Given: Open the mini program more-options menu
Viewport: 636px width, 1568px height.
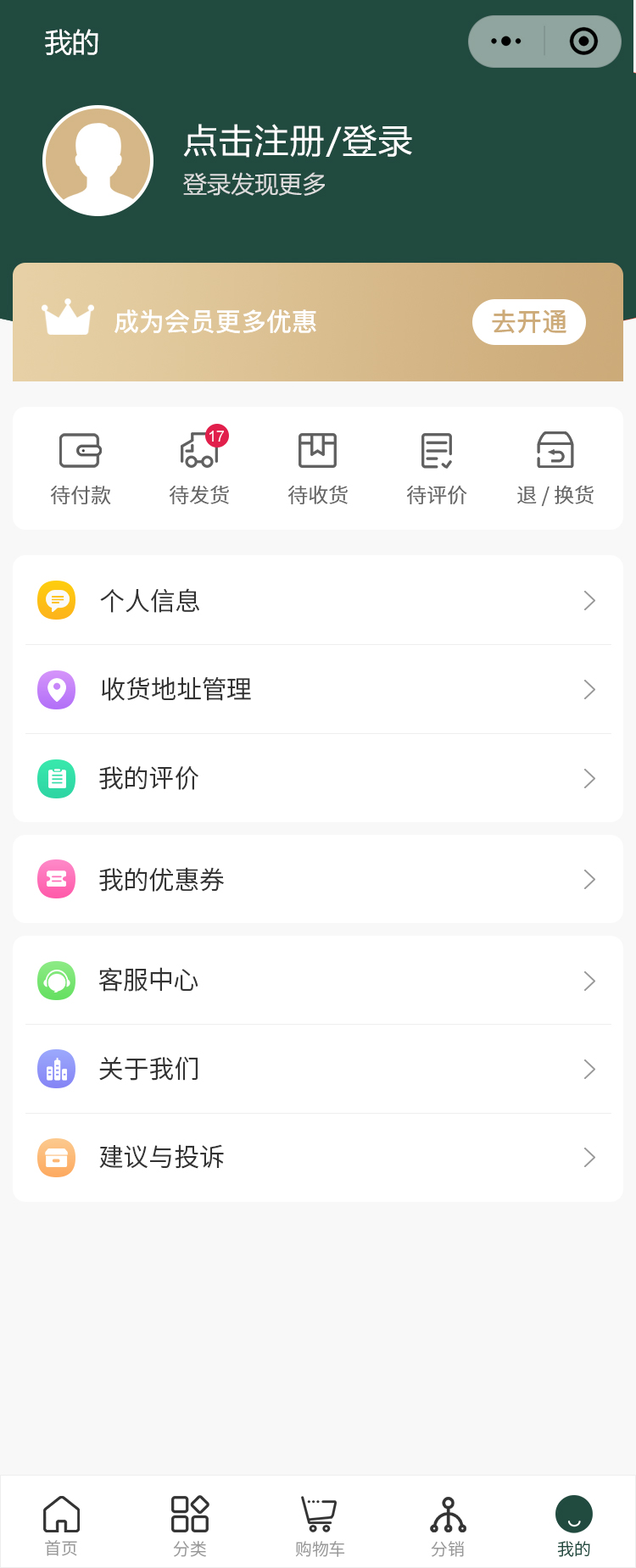Looking at the screenshot, I should [x=506, y=42].
